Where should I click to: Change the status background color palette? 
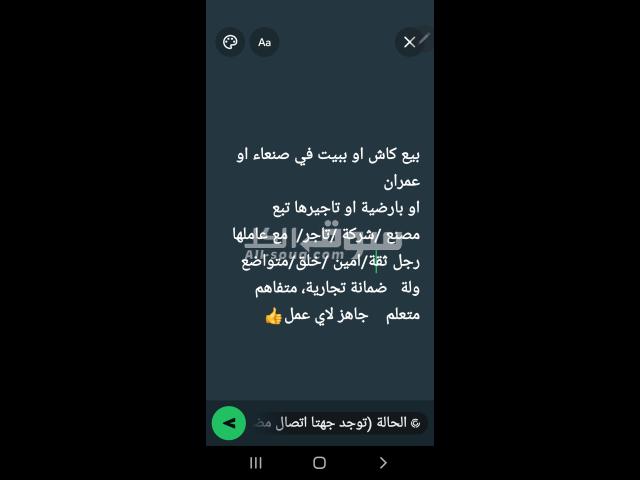230,42
